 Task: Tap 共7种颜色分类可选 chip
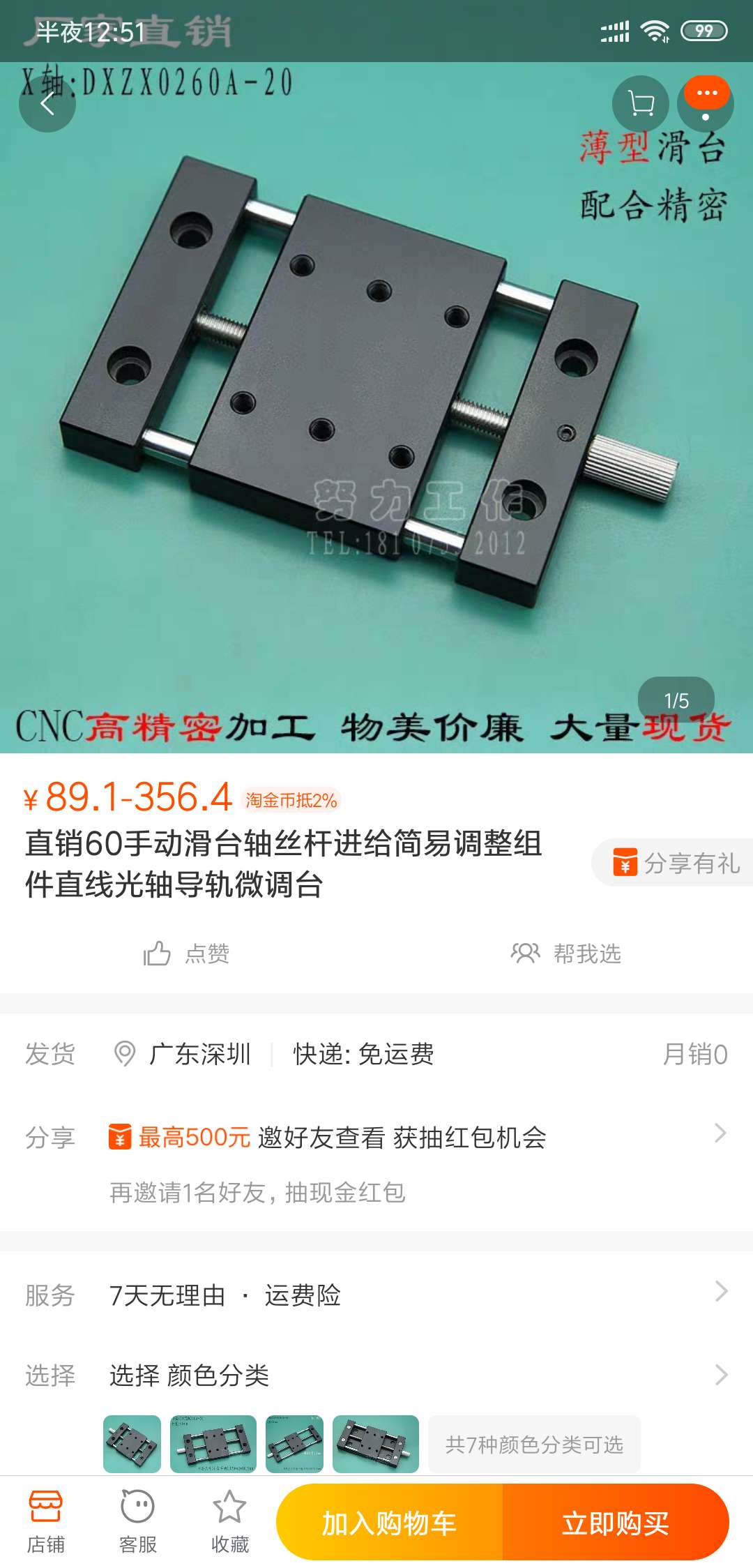coord(534,1444)
